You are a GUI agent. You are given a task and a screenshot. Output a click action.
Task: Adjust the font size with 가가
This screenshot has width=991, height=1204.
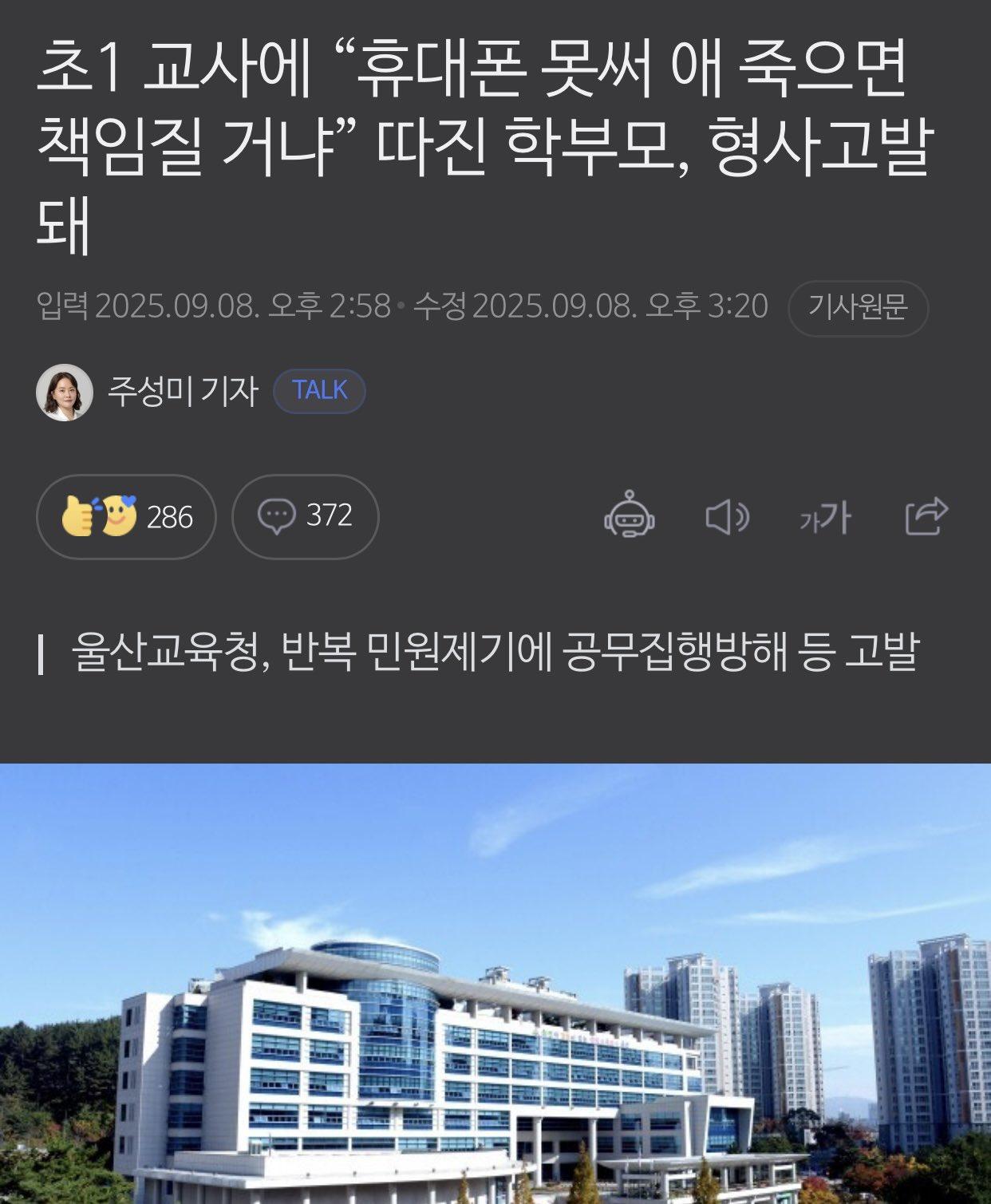point(826,519)
